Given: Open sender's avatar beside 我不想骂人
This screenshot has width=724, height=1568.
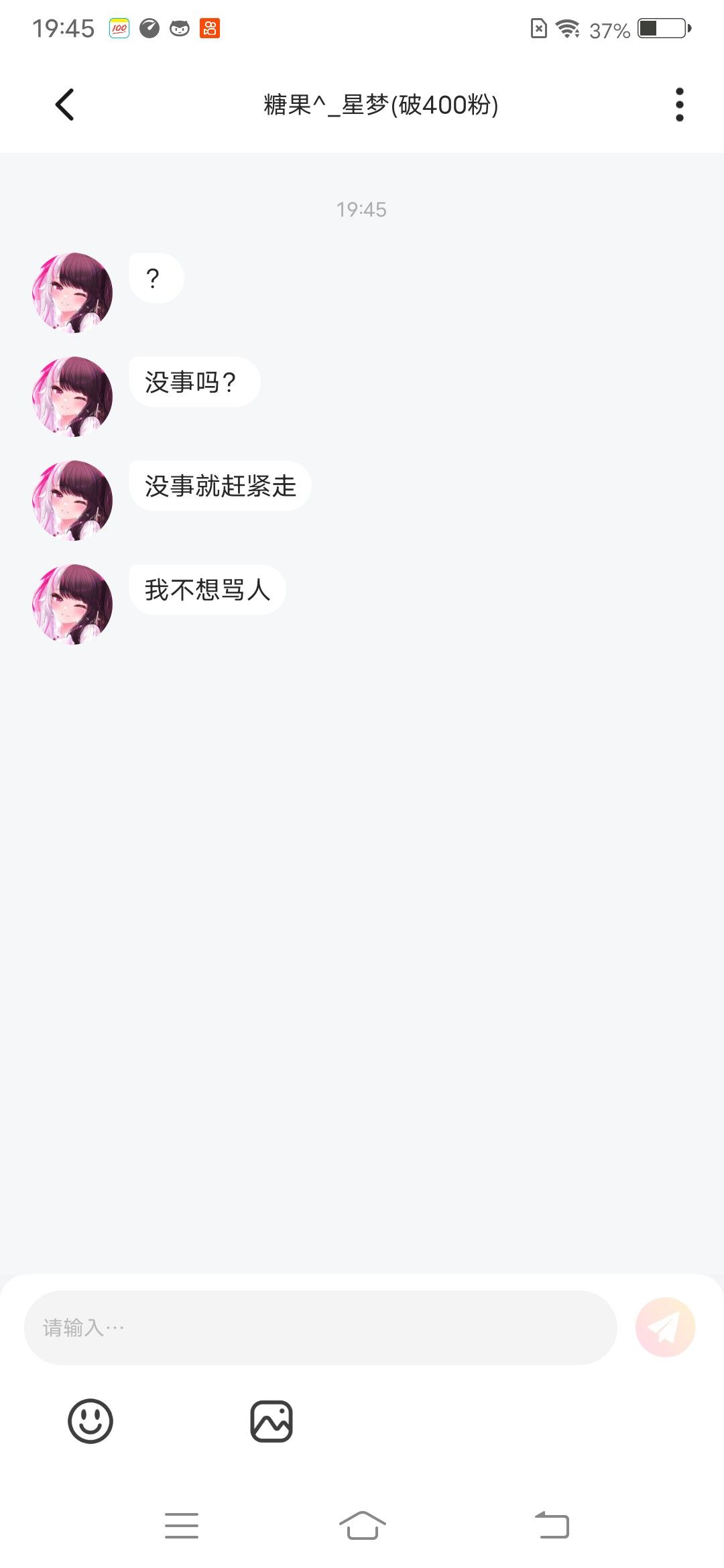Looking at the screenshot, I should click(72, 604).
